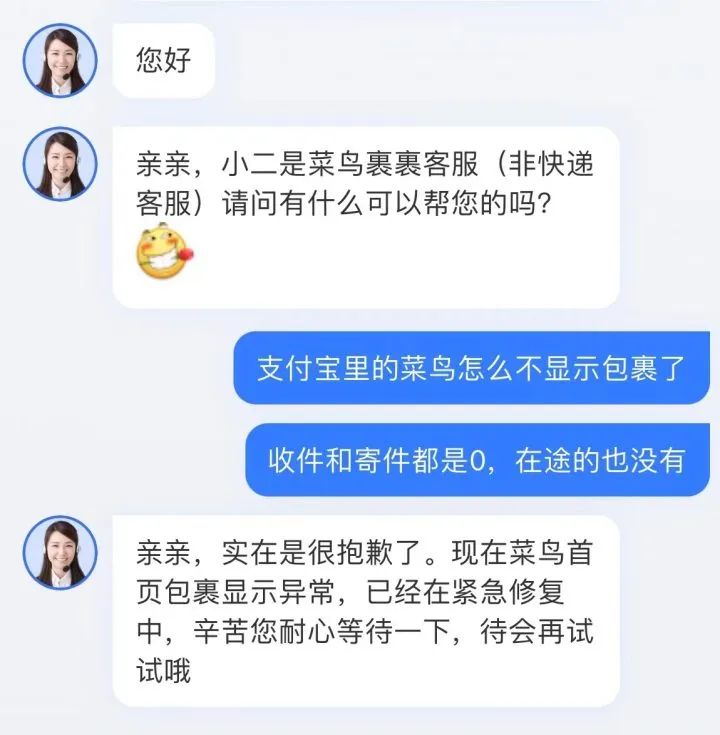Tap the agent avatar beside the 实在是很抱歉 reply
This screenshot has height=735, width=720.
60,553
